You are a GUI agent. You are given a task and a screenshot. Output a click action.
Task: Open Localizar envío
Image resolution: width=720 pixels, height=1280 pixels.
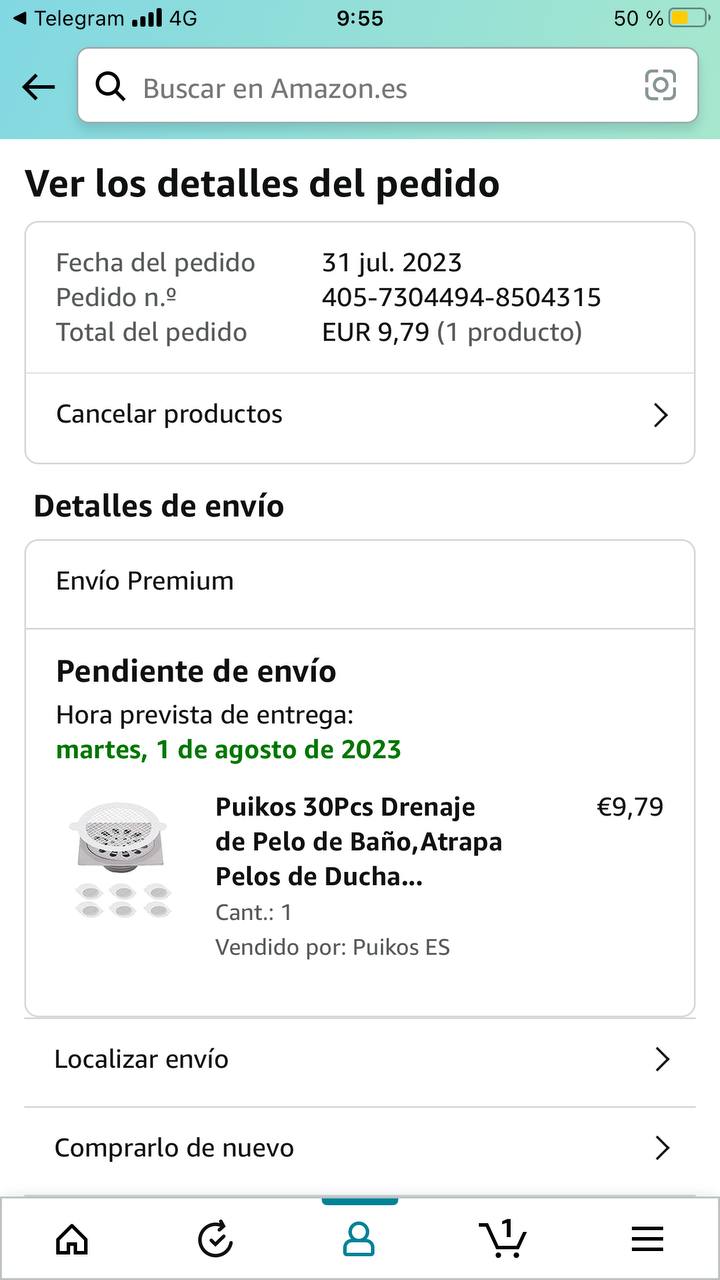tap(360, 1060)
